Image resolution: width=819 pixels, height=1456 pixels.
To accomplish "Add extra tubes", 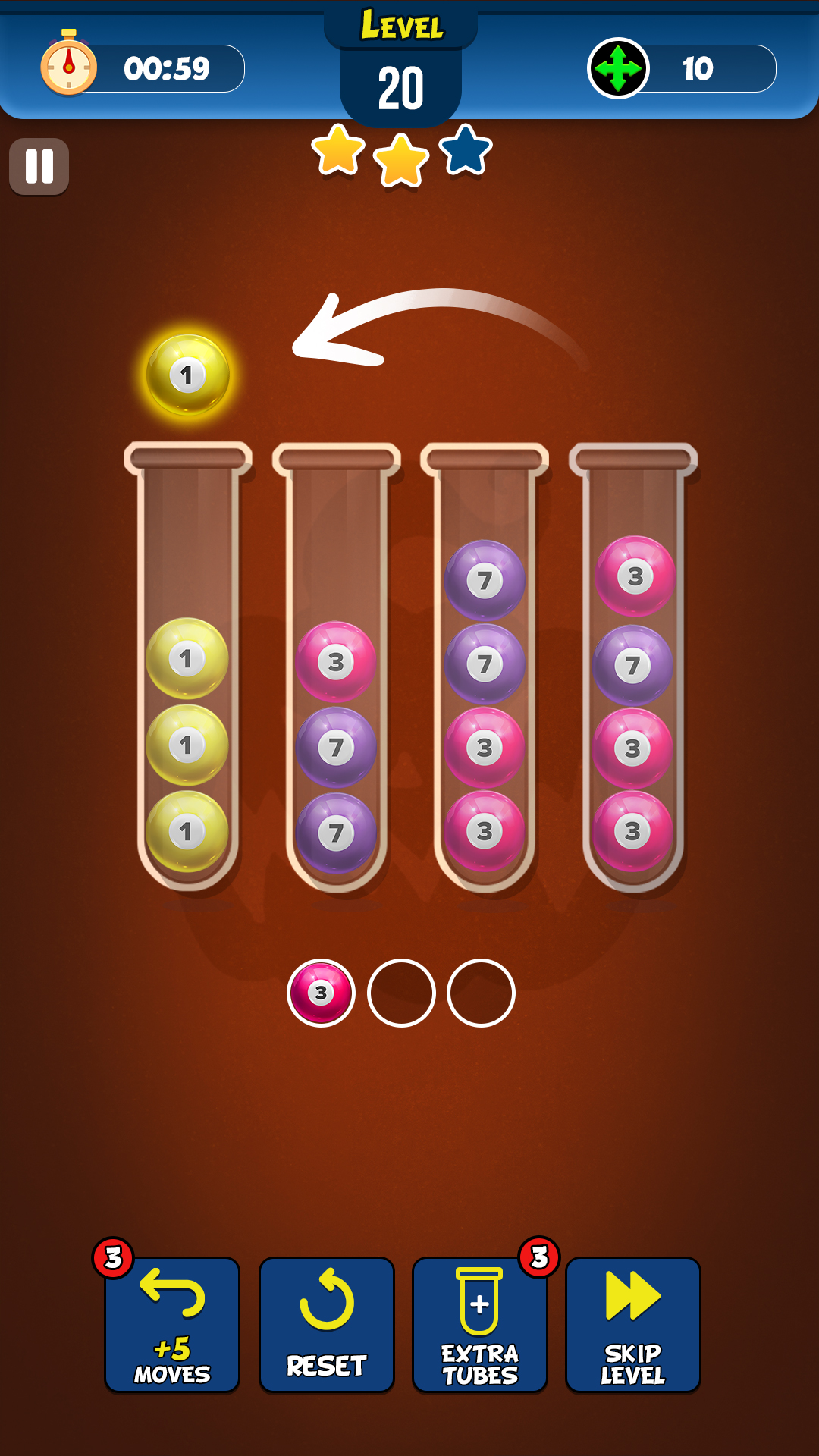I will pyautogui.click(x=479, y=1325).
